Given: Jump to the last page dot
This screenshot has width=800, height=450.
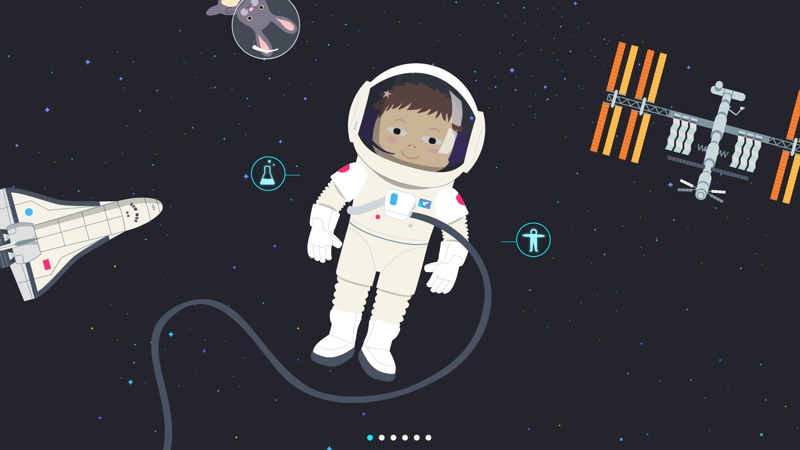Looking at the screenshot, I should tap(429, 437).
